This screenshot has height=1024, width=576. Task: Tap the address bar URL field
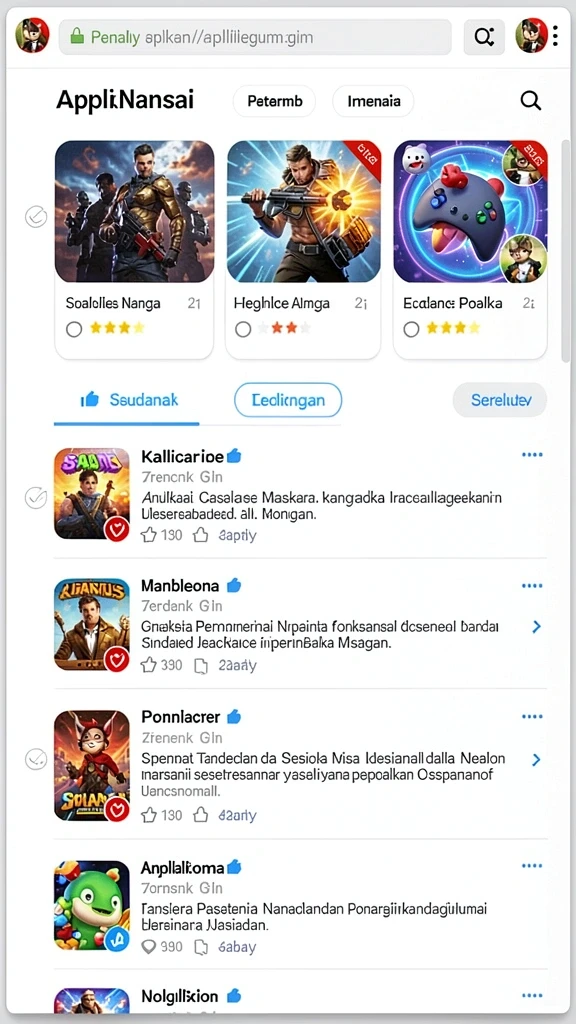(255, 37)
